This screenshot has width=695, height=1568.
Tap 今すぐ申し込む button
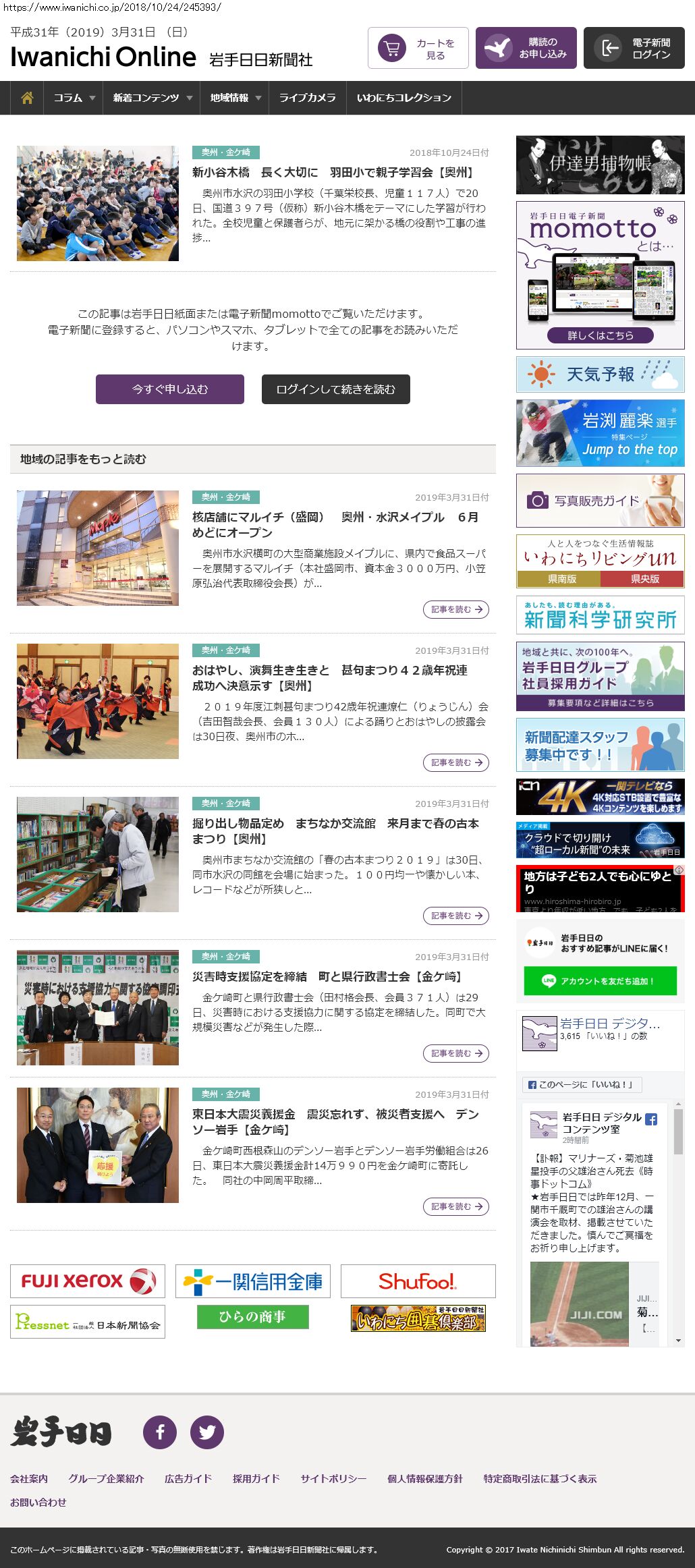pyautogui.click(x=169, y=389)
